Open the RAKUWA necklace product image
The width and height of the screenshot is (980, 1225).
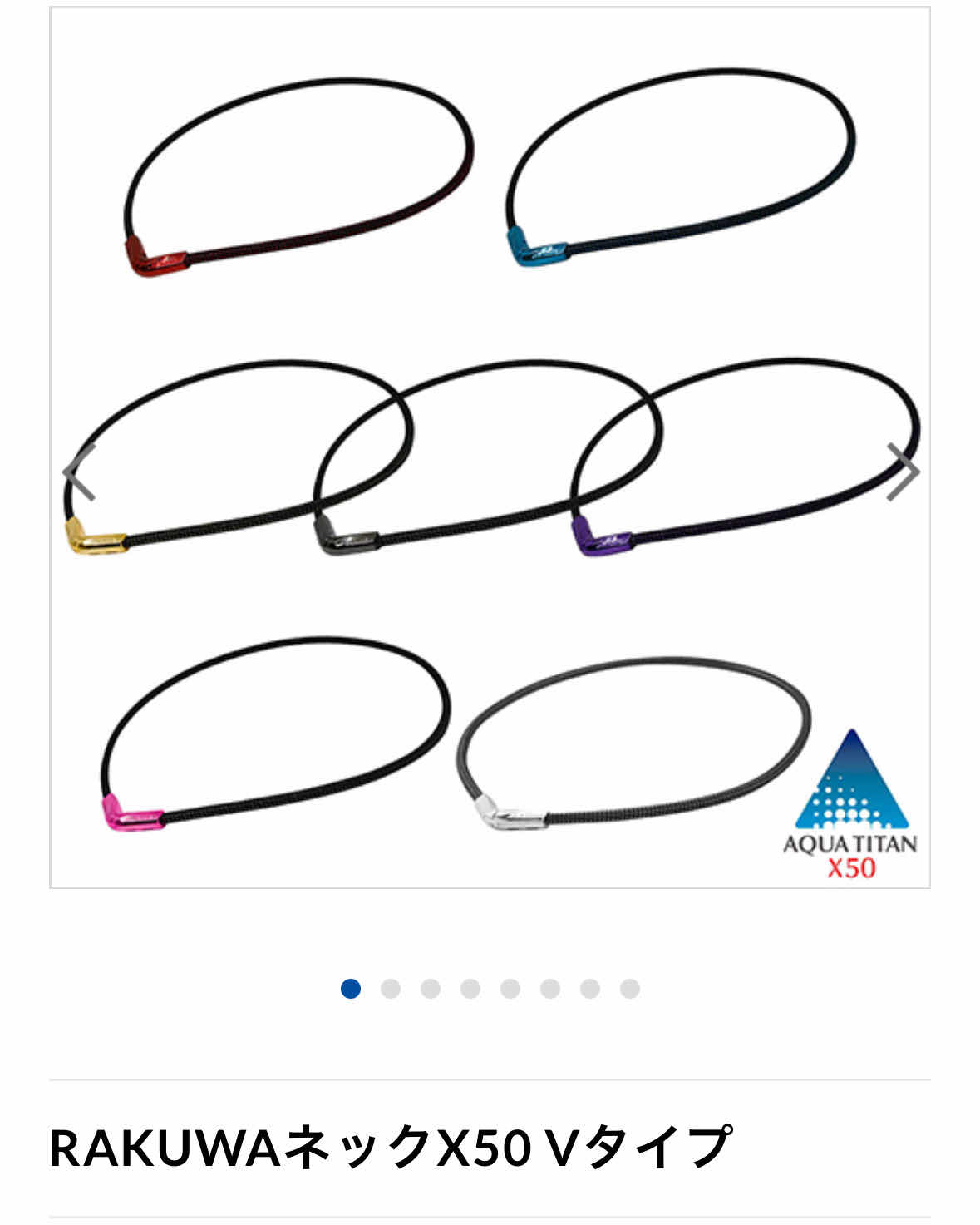(x=490, y=447)
